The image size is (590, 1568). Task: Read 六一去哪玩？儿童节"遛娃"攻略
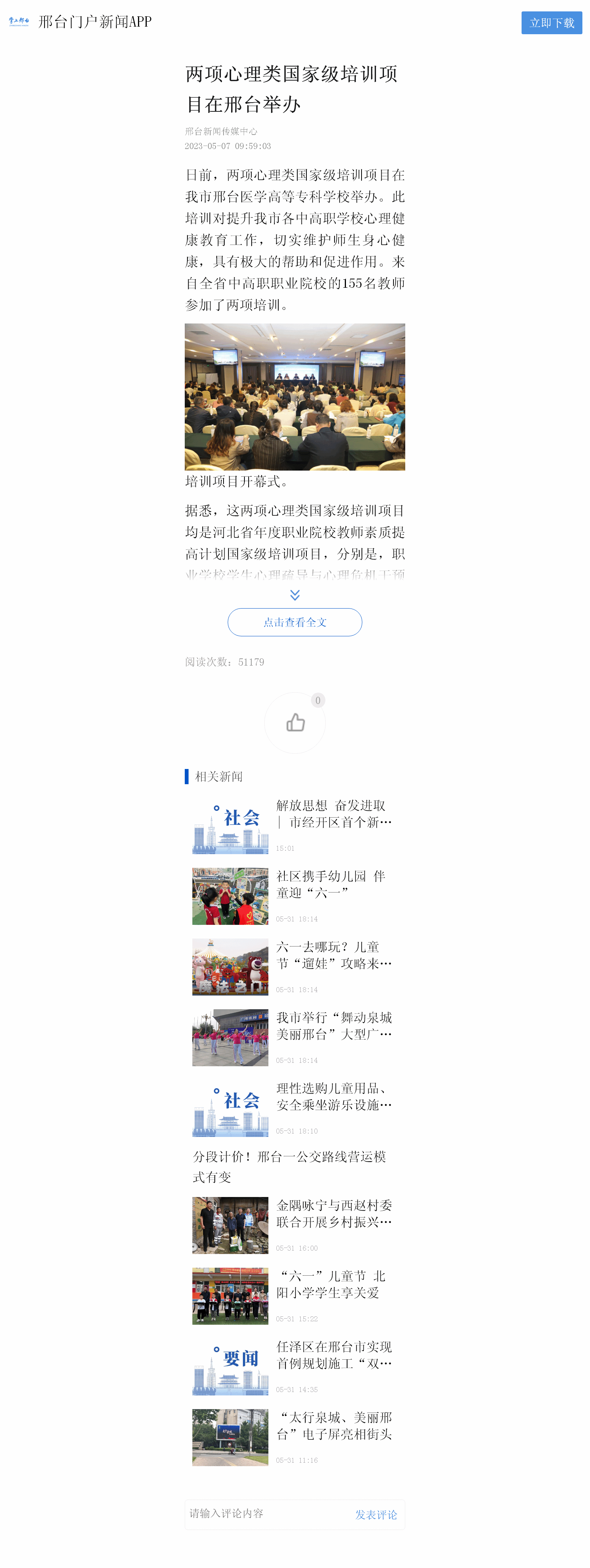(333, 955)
